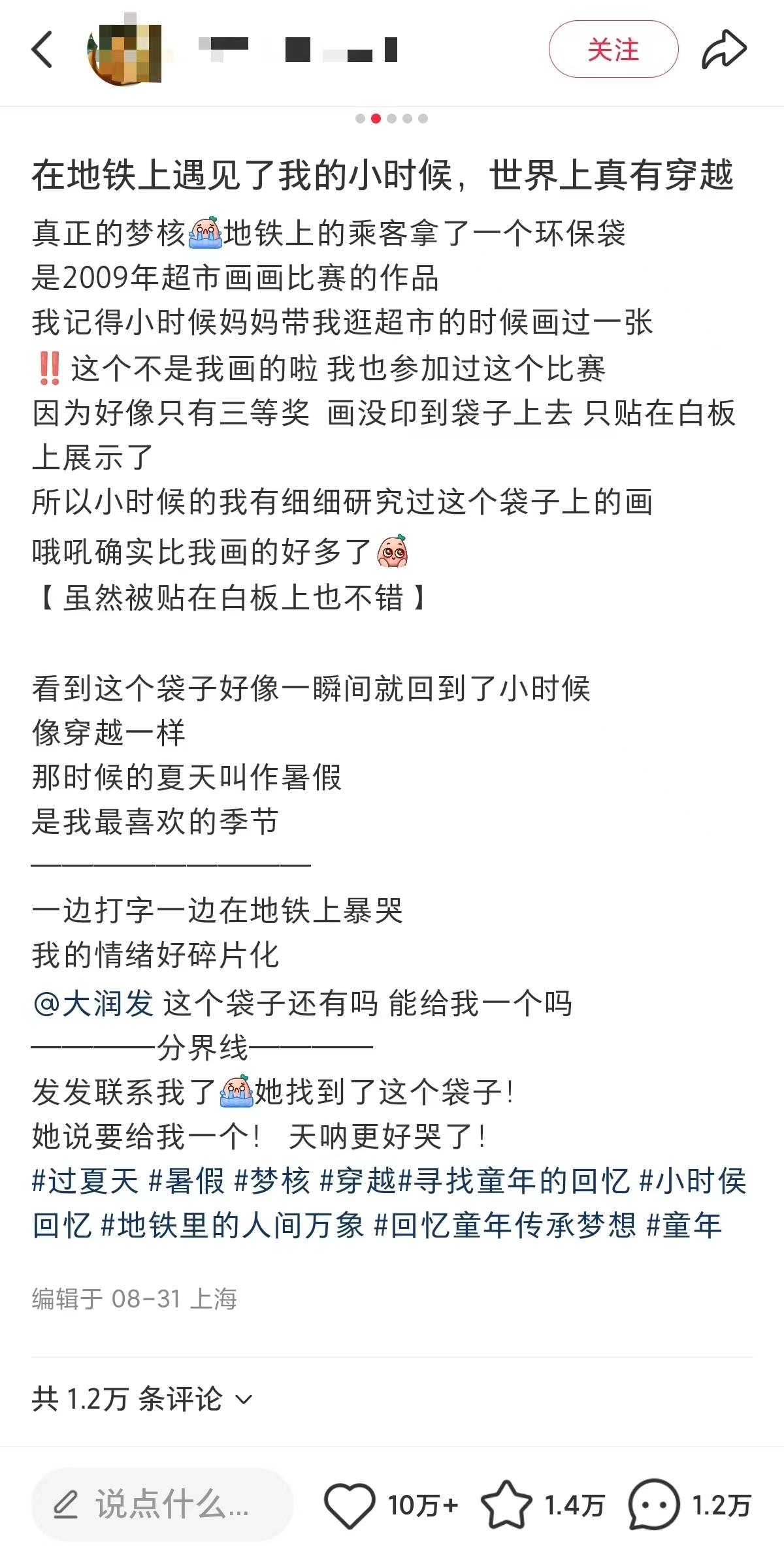This screenshot has width=784, height=1568.
Task: Open comments via speech bubble icon
Action: (653, 1505)
